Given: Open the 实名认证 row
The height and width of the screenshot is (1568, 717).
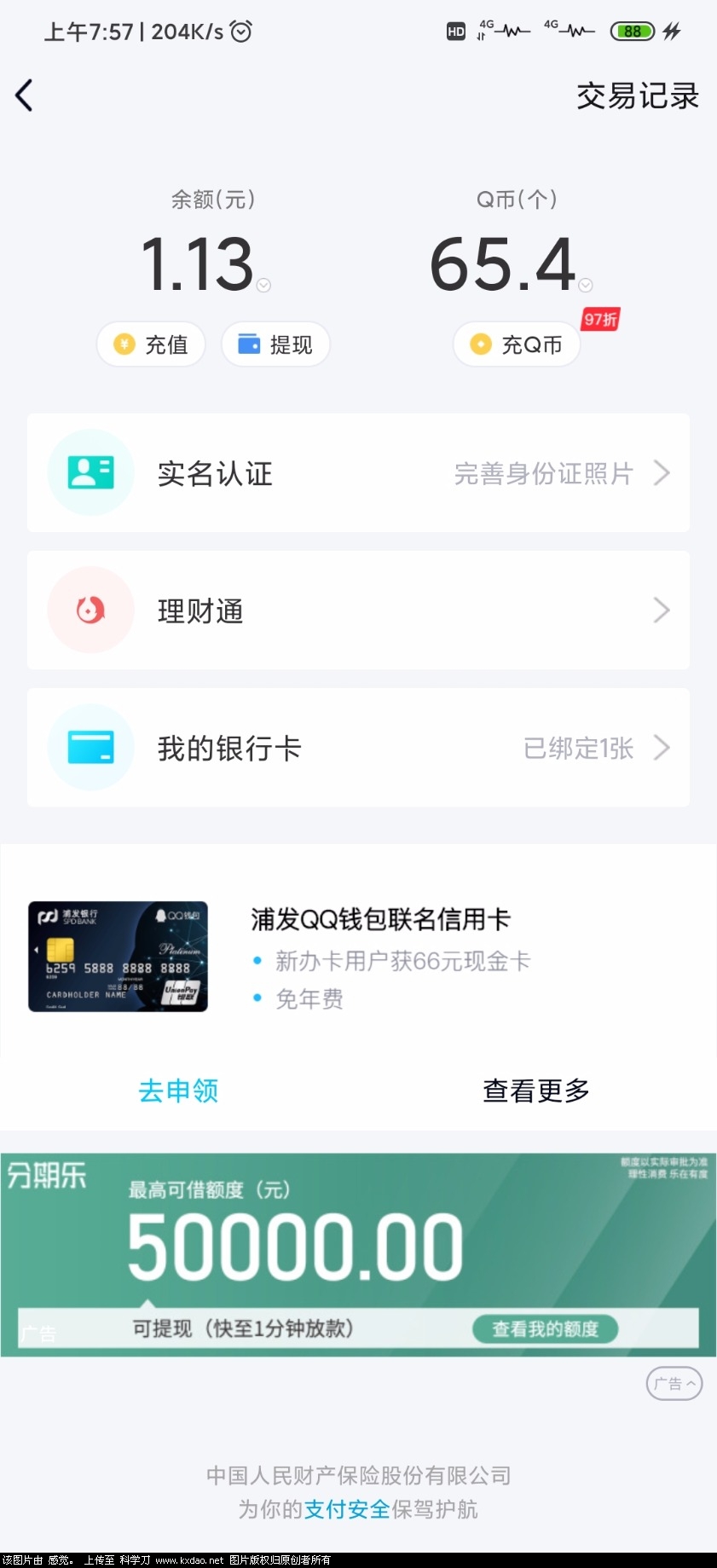Looking at the screenshot, I should click(x=358, y=473).
